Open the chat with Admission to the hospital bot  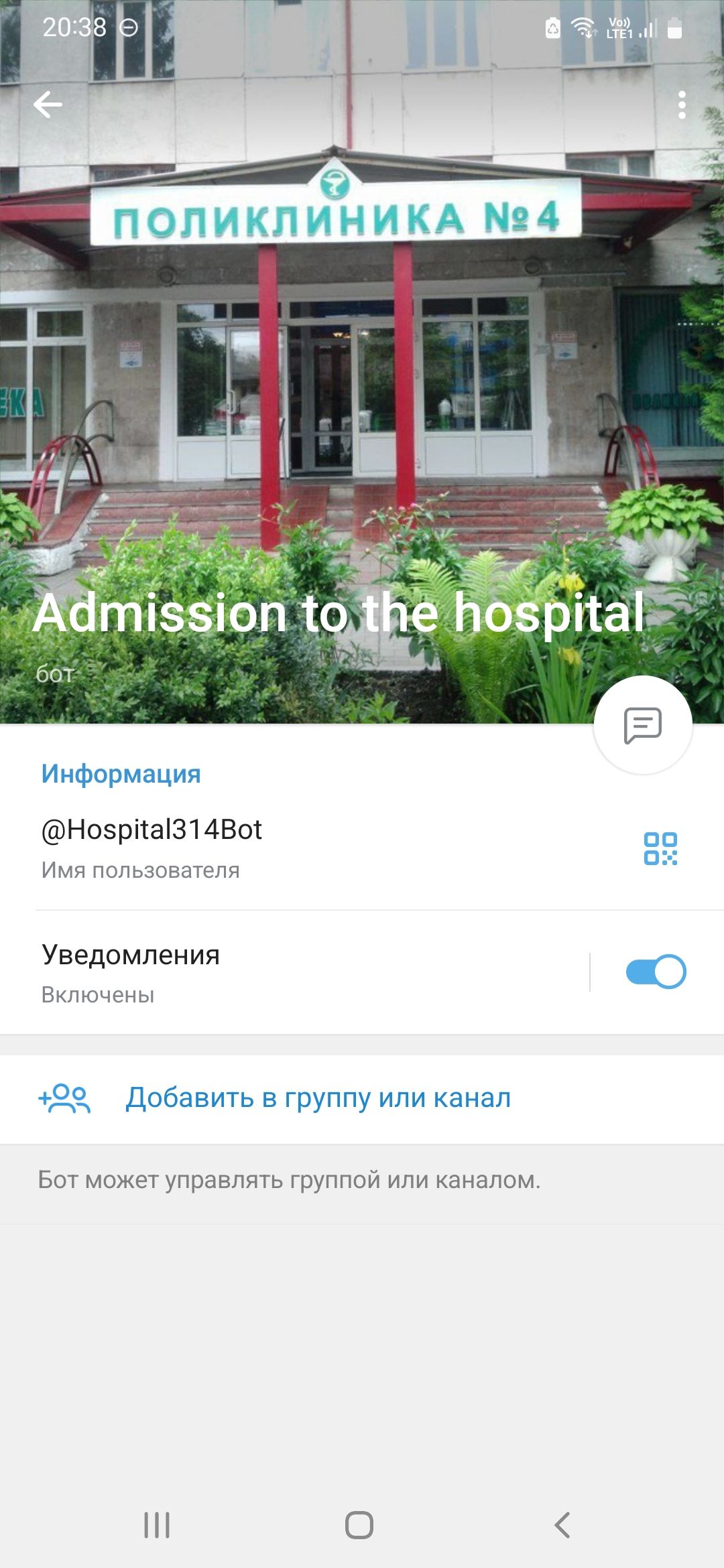tap(644, 724)
